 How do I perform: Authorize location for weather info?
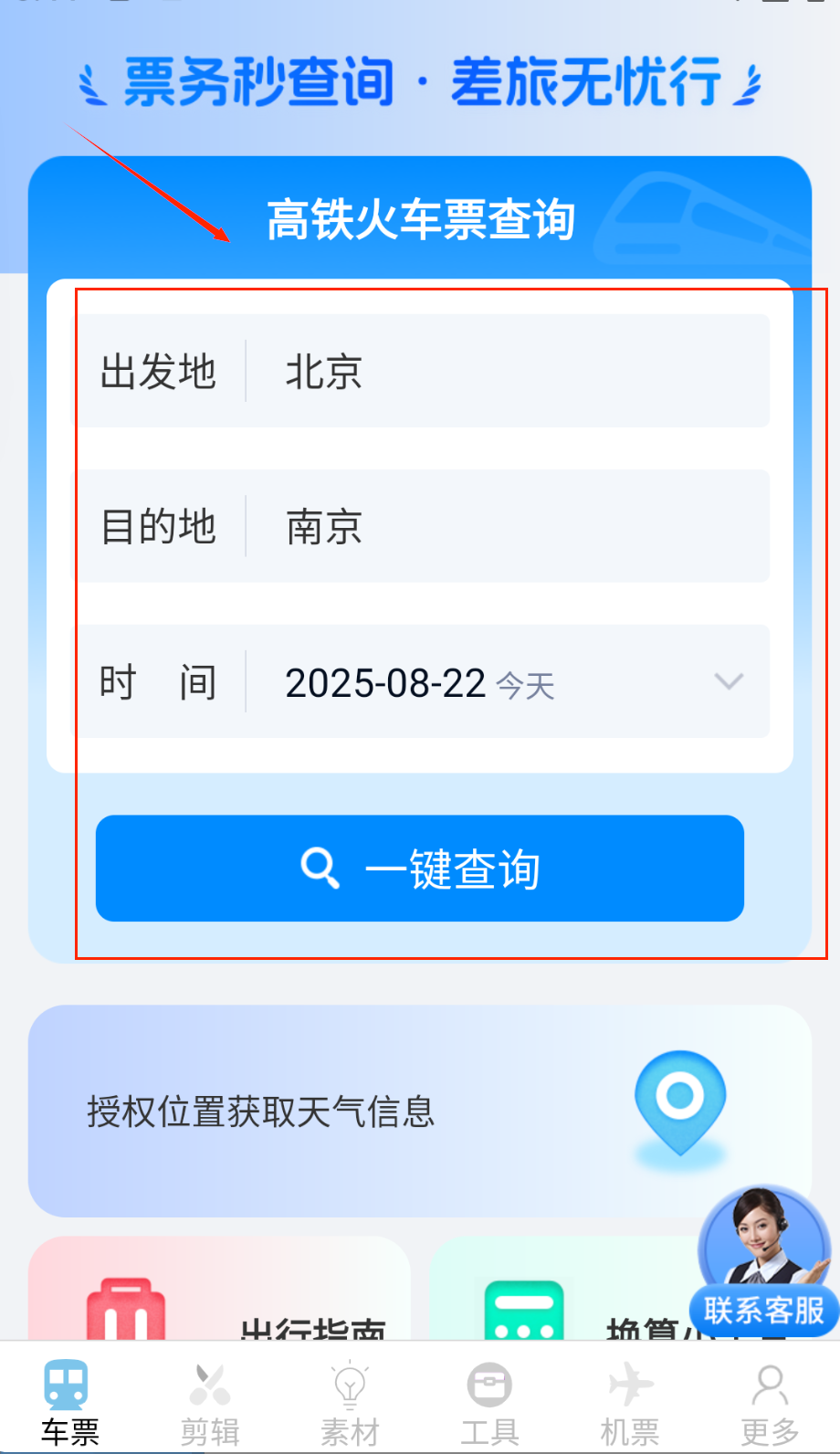[420, 1112]
